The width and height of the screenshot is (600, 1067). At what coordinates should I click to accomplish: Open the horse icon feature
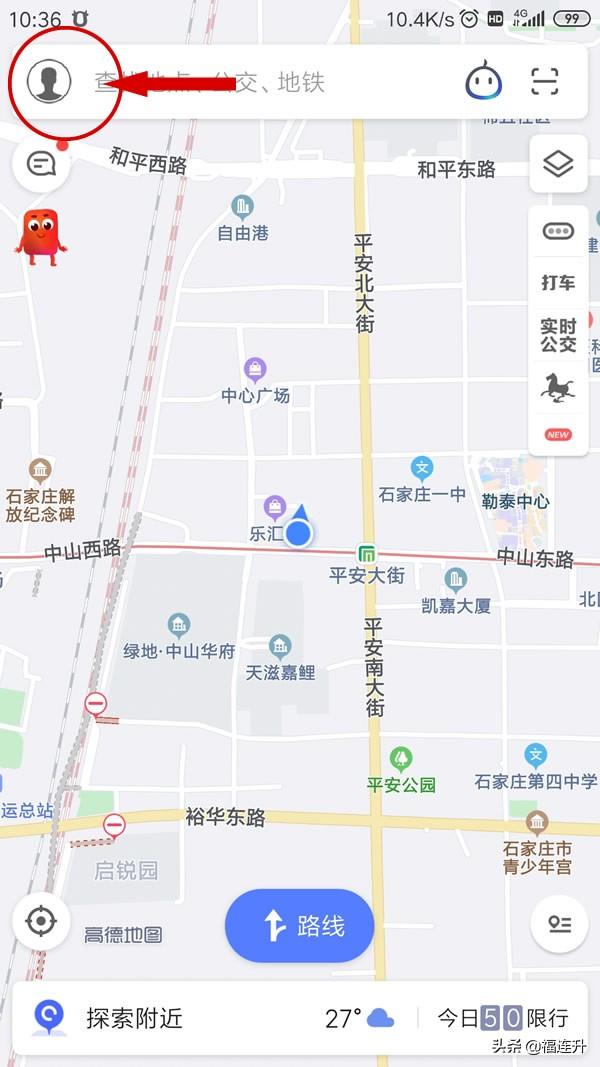(x=558, y=387)
